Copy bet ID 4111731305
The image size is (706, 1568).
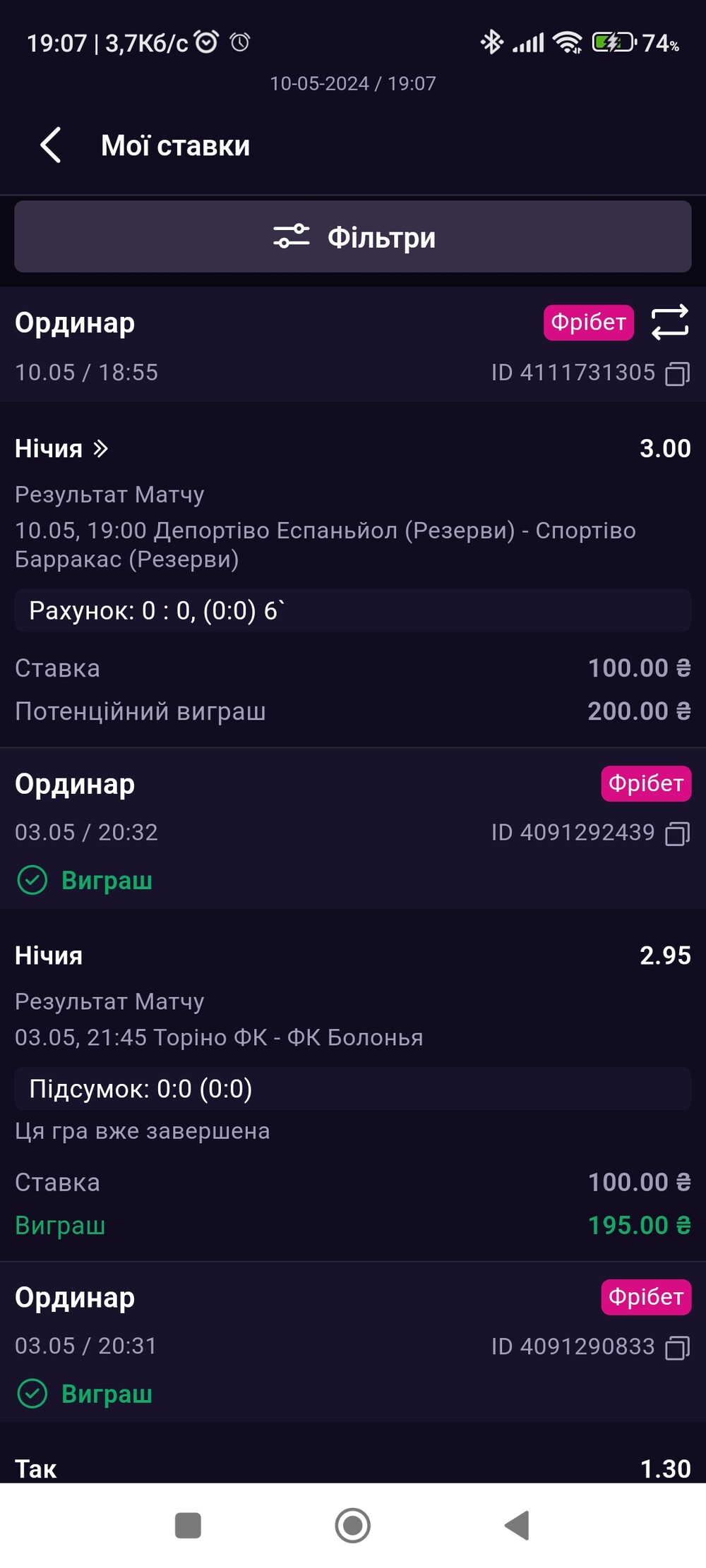coord(677,373)
